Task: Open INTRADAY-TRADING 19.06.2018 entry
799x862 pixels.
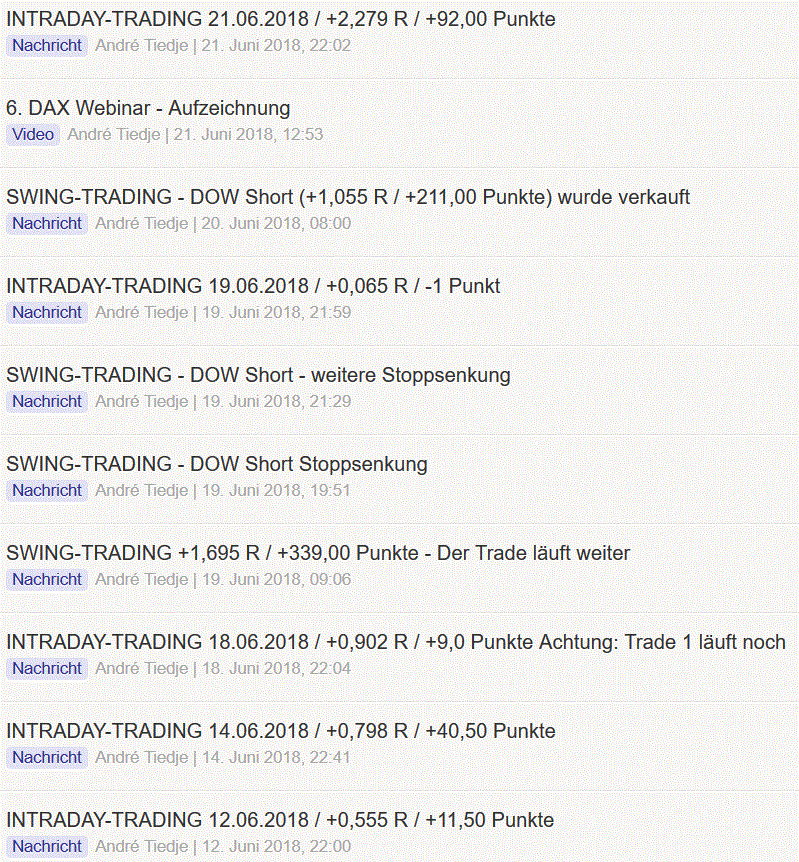Action: [253, 286]
